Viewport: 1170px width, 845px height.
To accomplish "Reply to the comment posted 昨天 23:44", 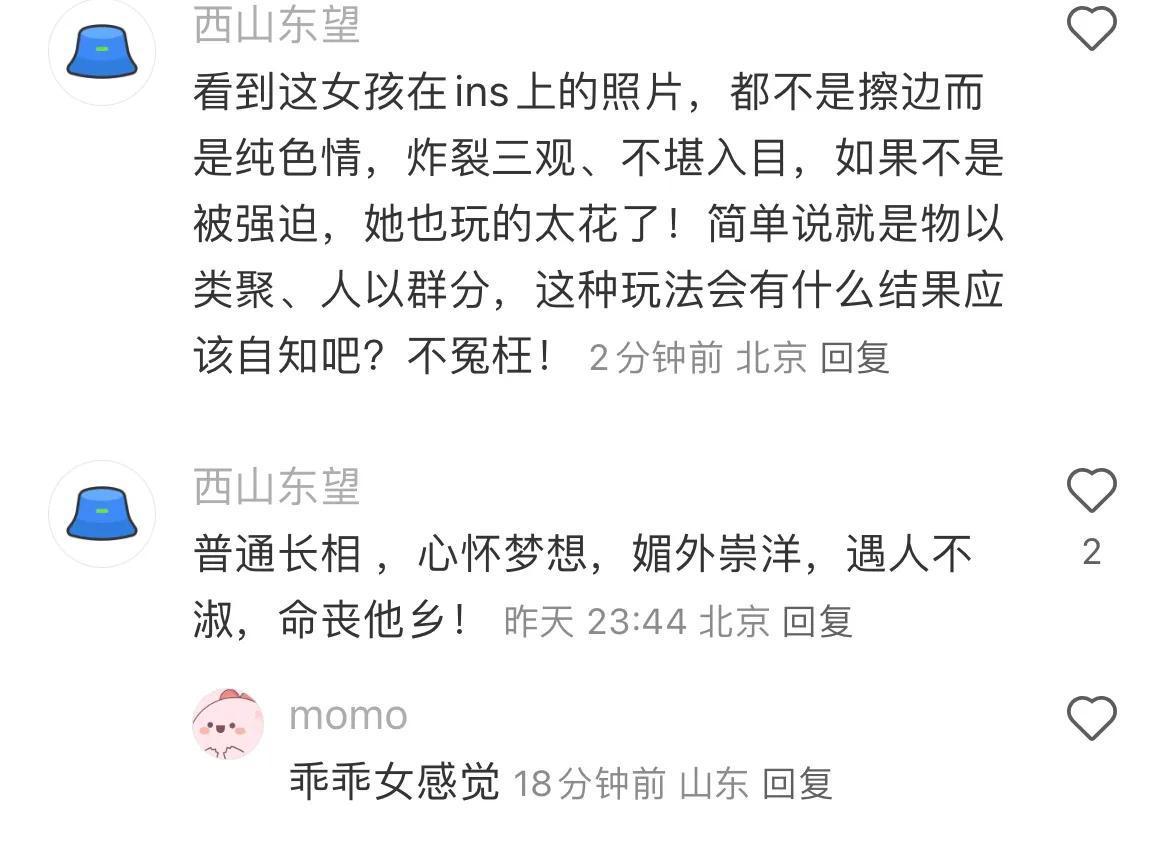I will [817, 621].
